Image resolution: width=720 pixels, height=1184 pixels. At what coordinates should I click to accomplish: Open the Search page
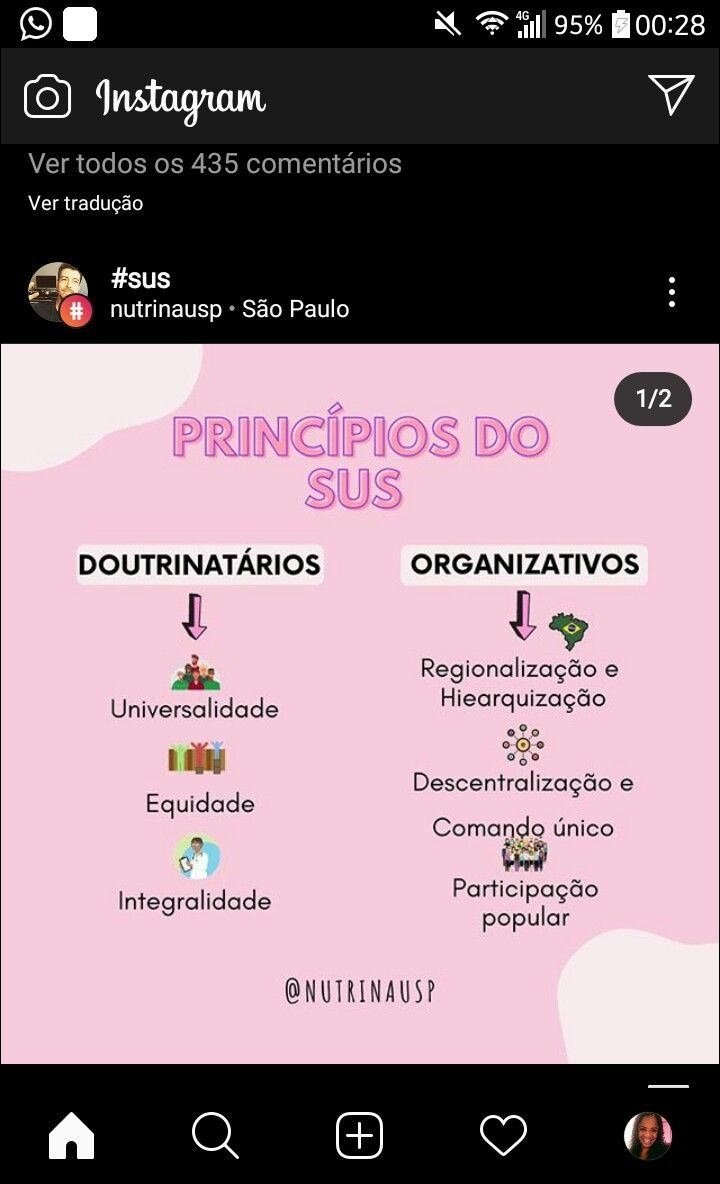coord(214,1135)
